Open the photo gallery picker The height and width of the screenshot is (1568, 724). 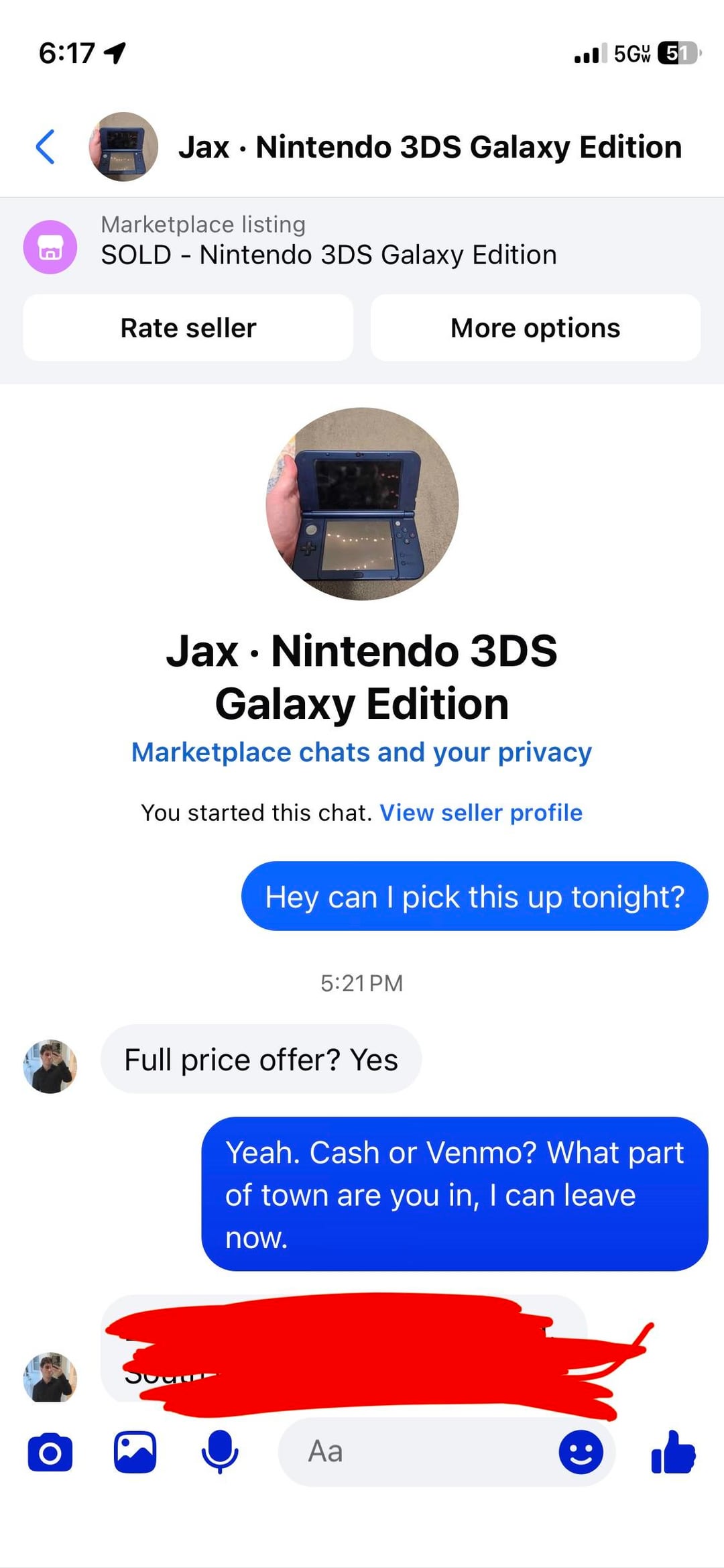135,1452
